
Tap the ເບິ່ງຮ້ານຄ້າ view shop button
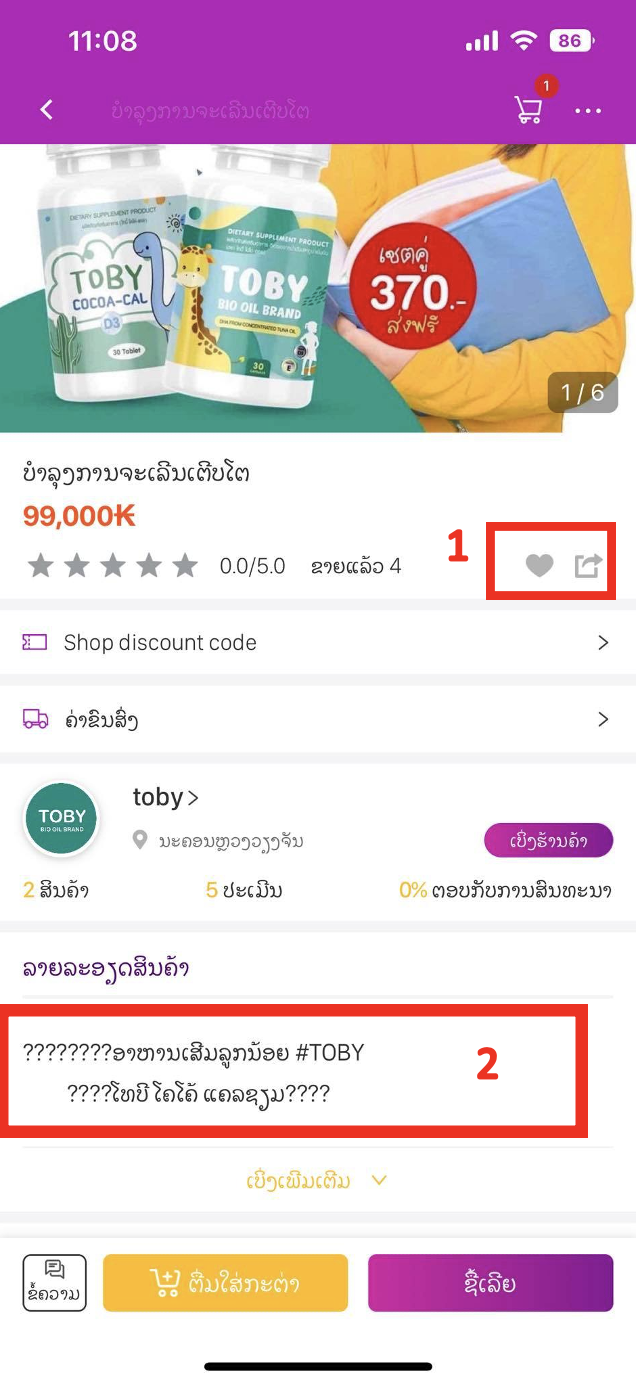[547, 841]
